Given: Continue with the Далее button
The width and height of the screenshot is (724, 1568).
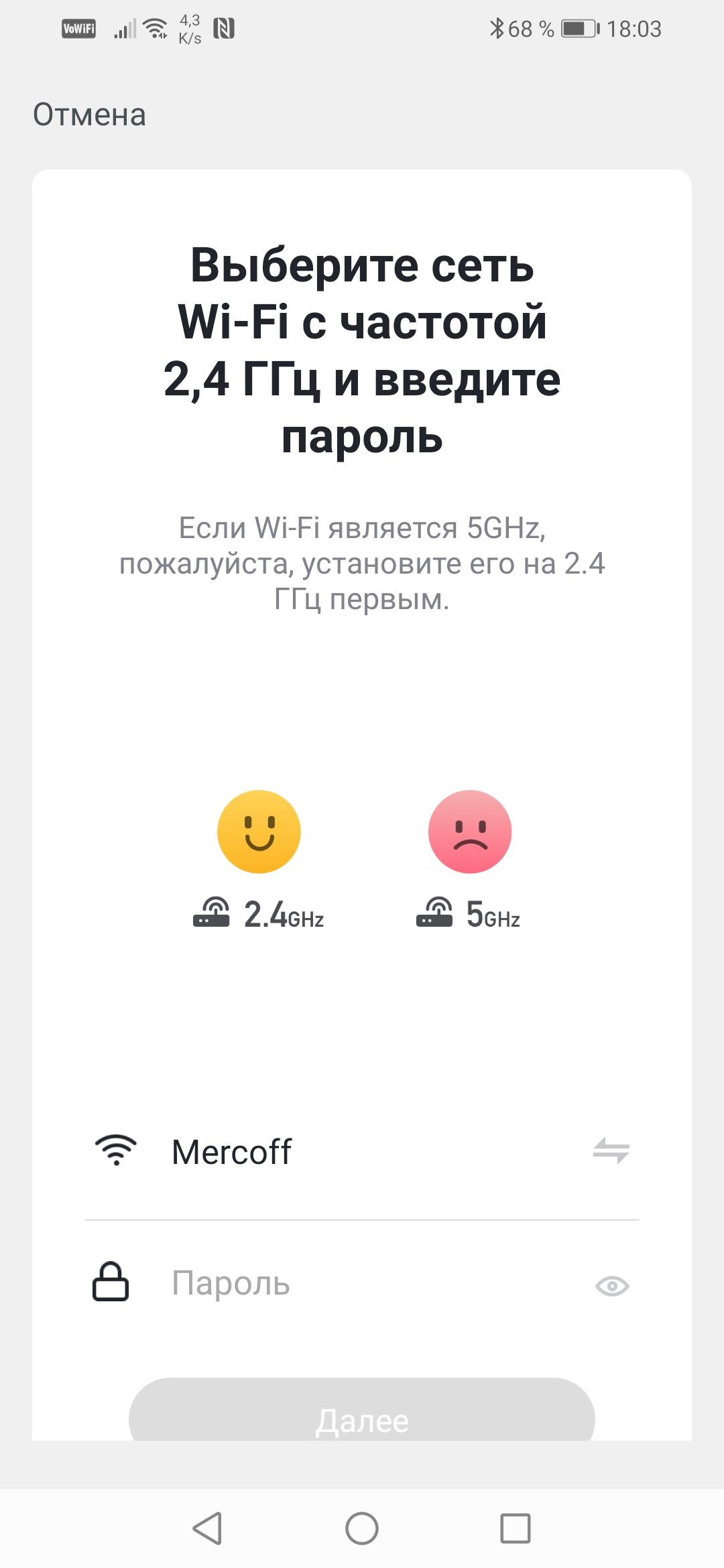Looking at the screenshot, I should pyautogui.click(x=362, y=1413).
